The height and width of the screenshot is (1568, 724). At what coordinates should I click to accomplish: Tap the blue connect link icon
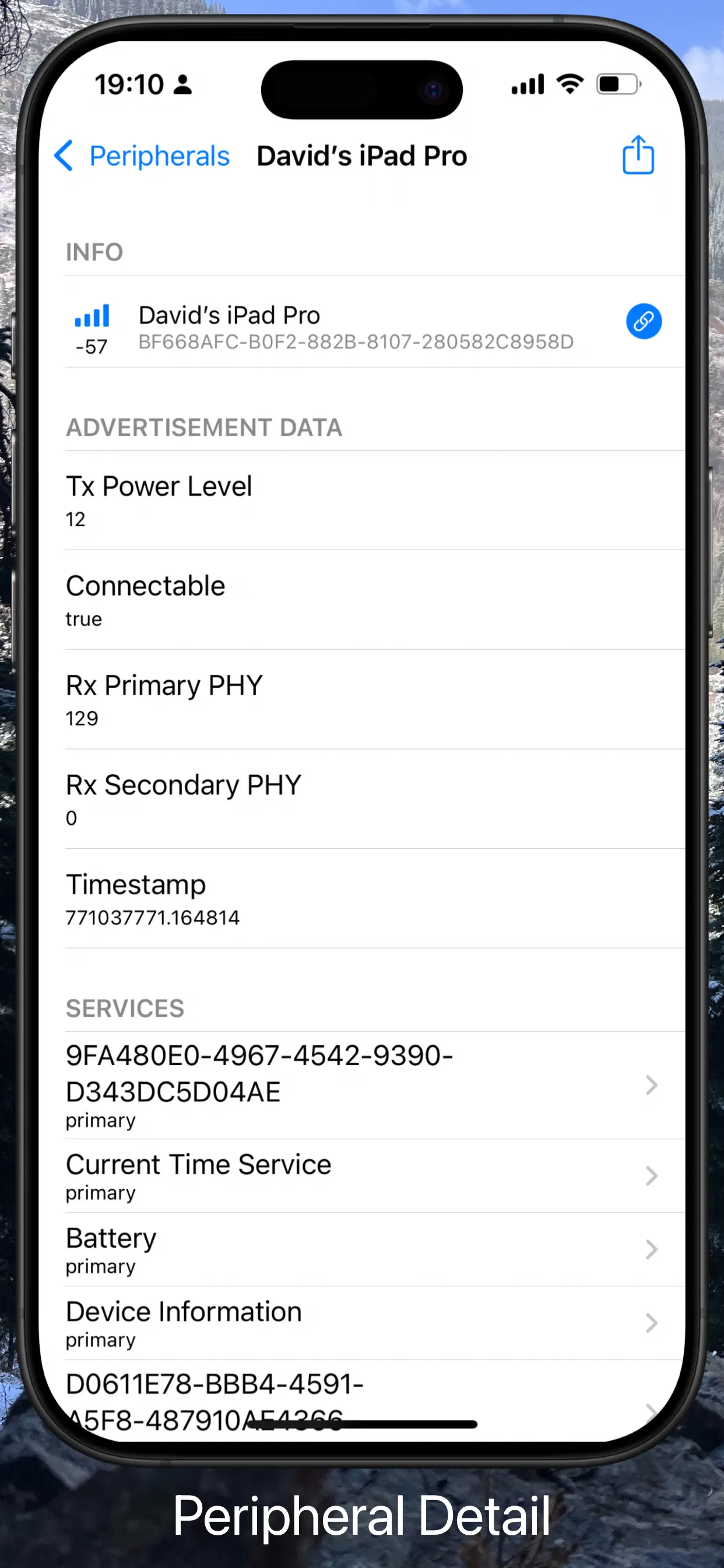pyautogui.click(x=643, y=321)
